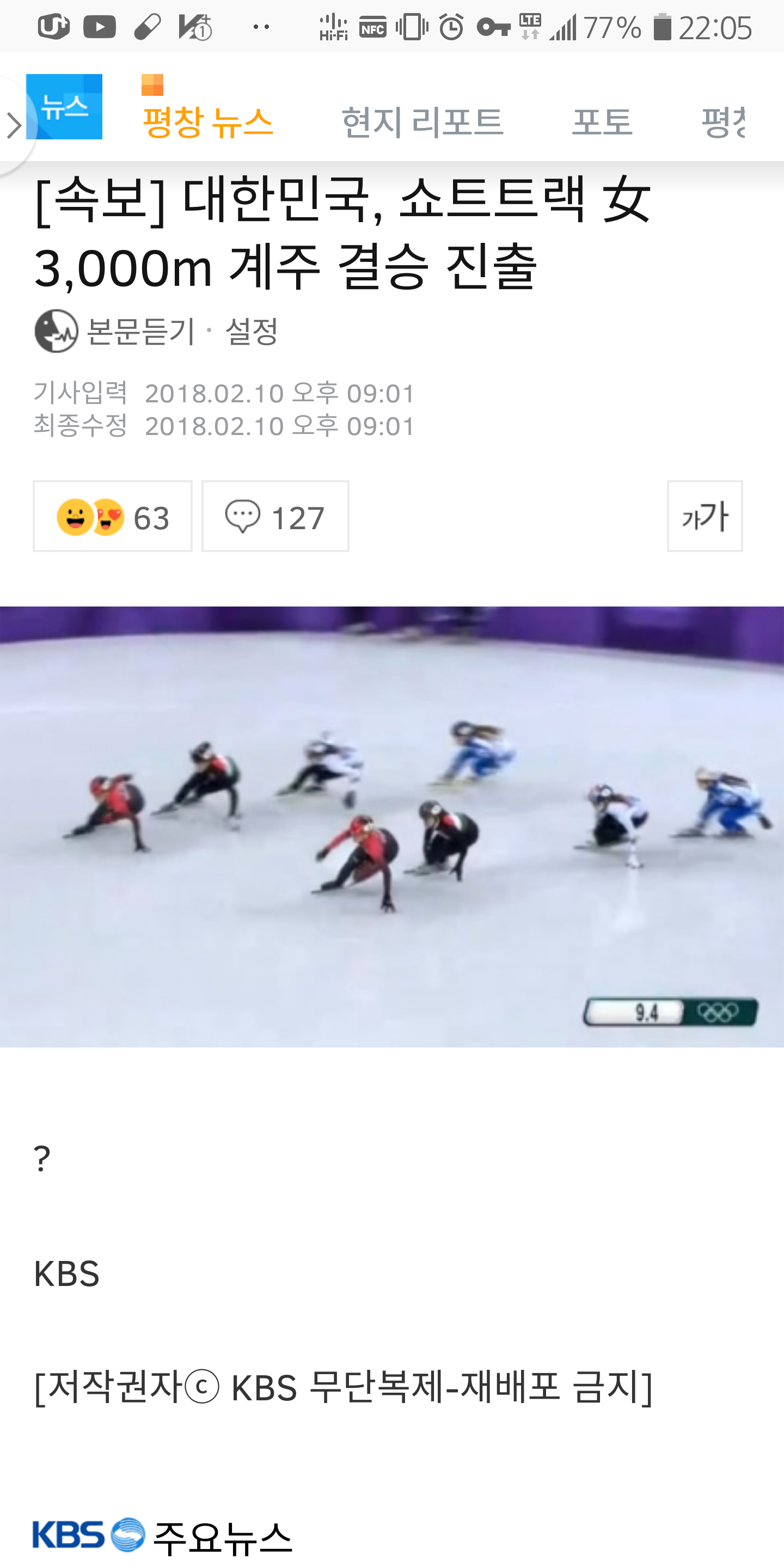Listen to article with 본문듣기
784x1568 pixels.
[115, 331]
